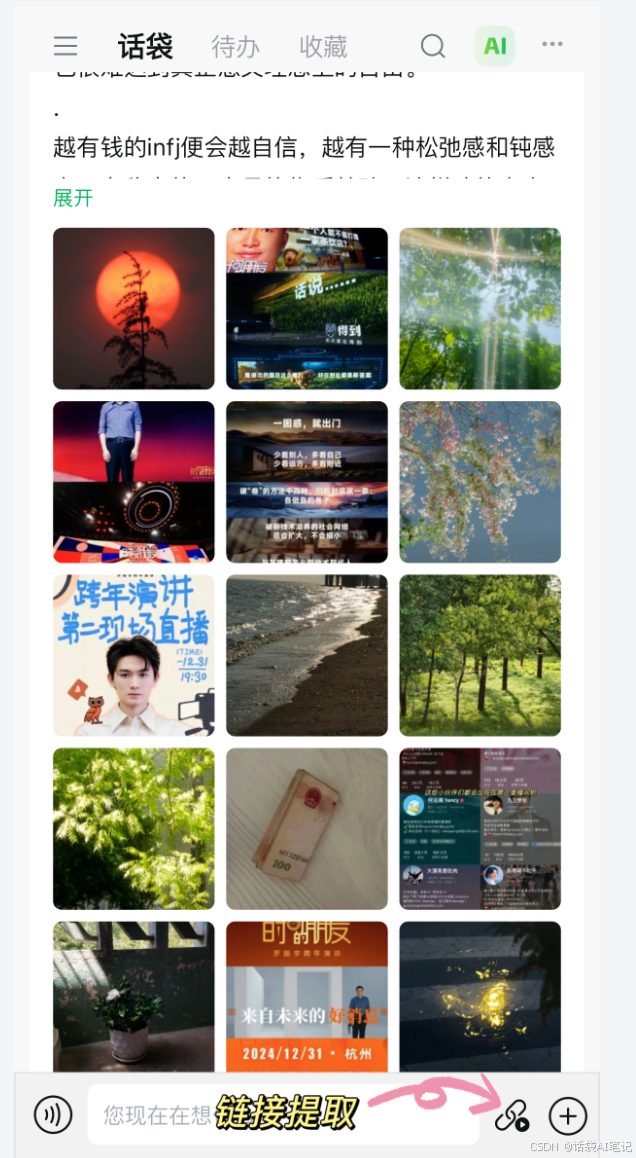636x1158 pixels.
Task: Open the red sunset photo
Action: tap(134, 308)
